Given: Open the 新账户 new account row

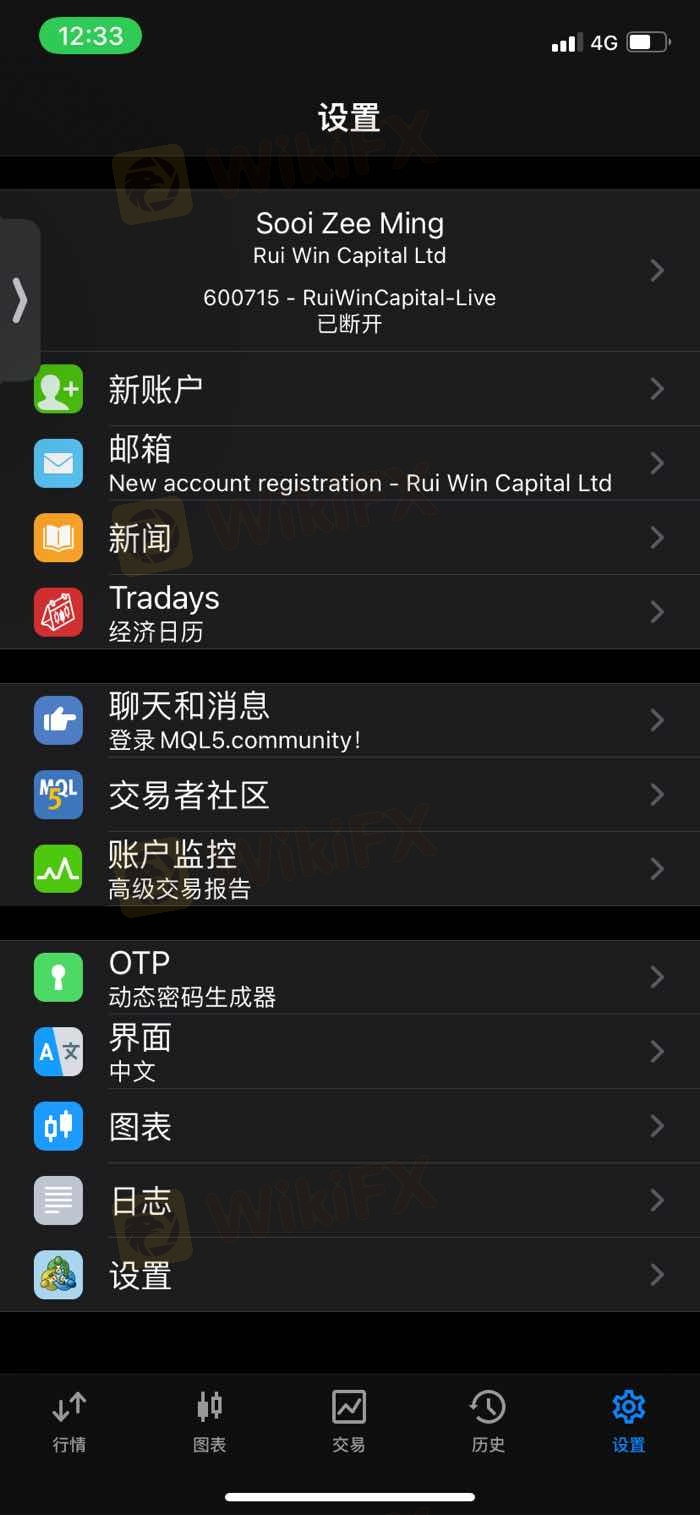Looking at the screenshot, I should 350,389.
